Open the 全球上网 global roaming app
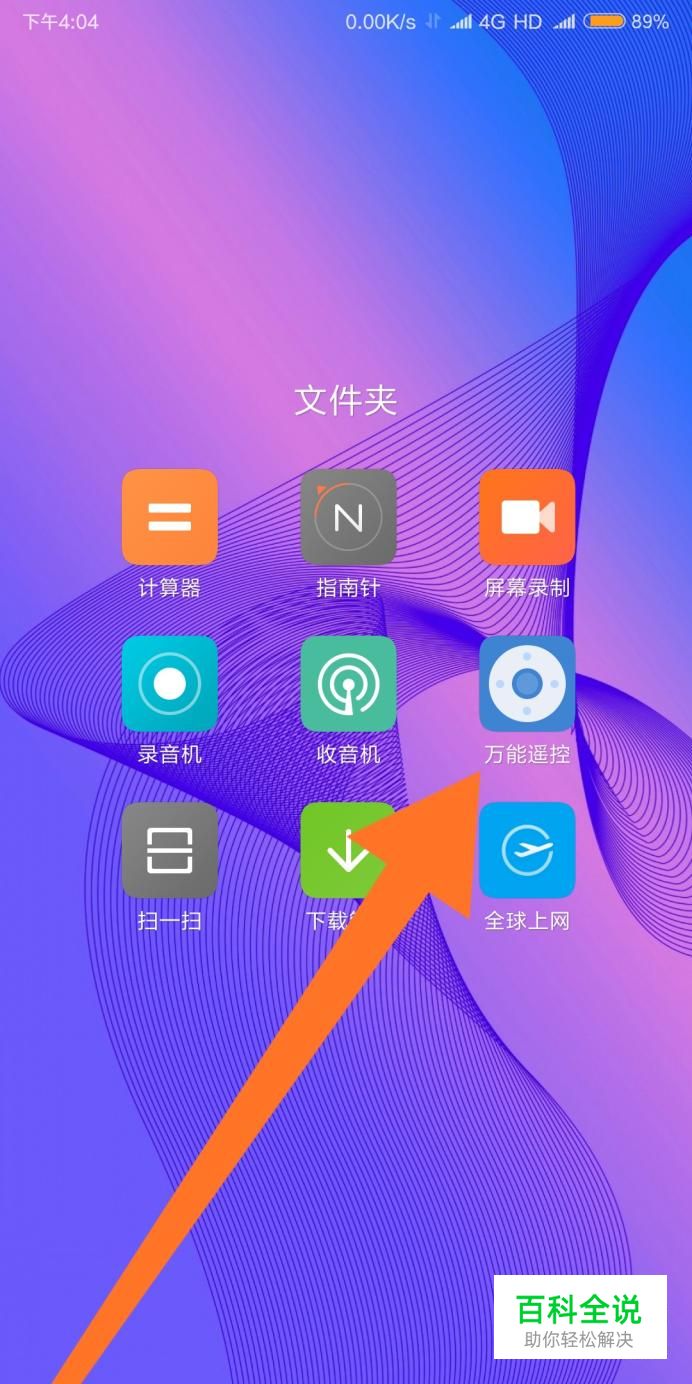Viewport: 692px width, 1384px height. point(527,850)
